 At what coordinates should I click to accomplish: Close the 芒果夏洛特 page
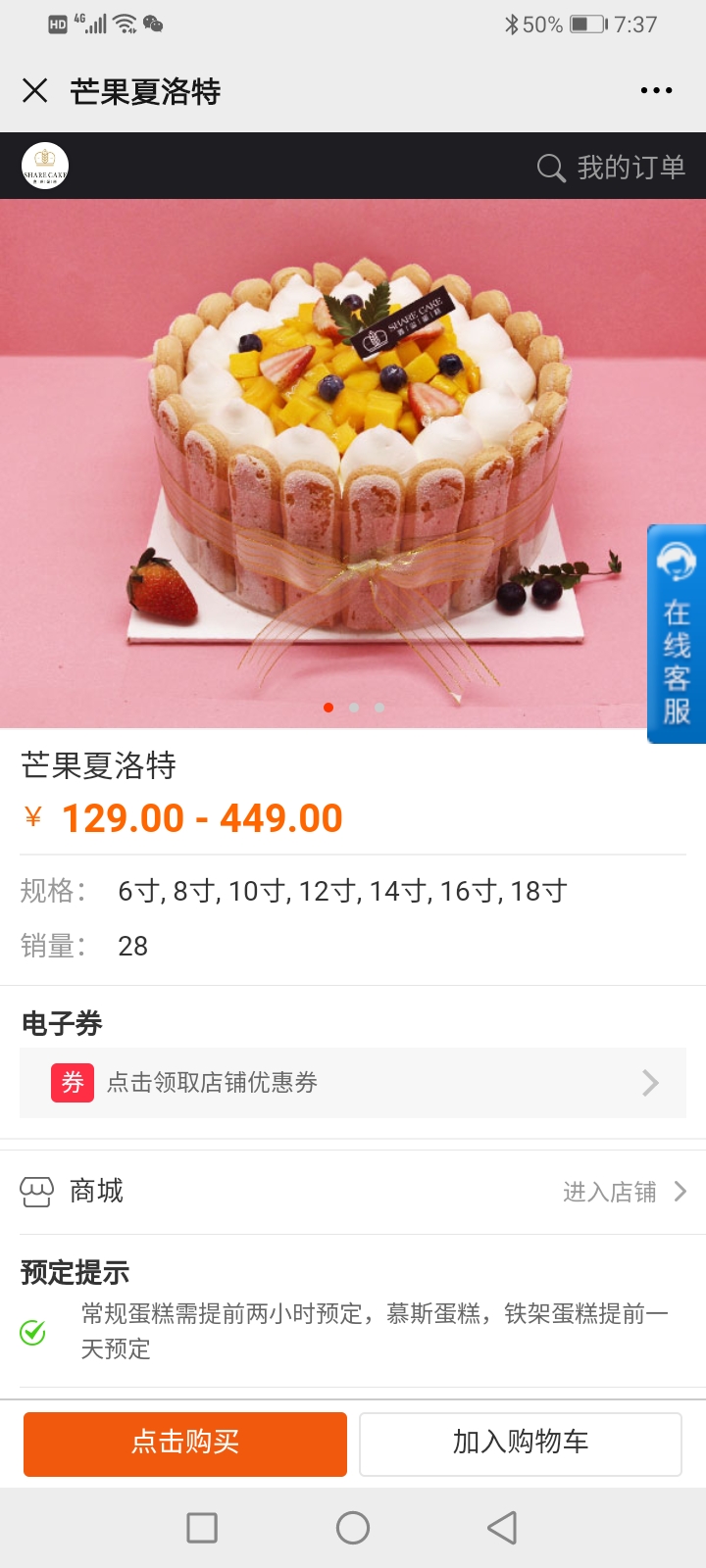point(35,91)
